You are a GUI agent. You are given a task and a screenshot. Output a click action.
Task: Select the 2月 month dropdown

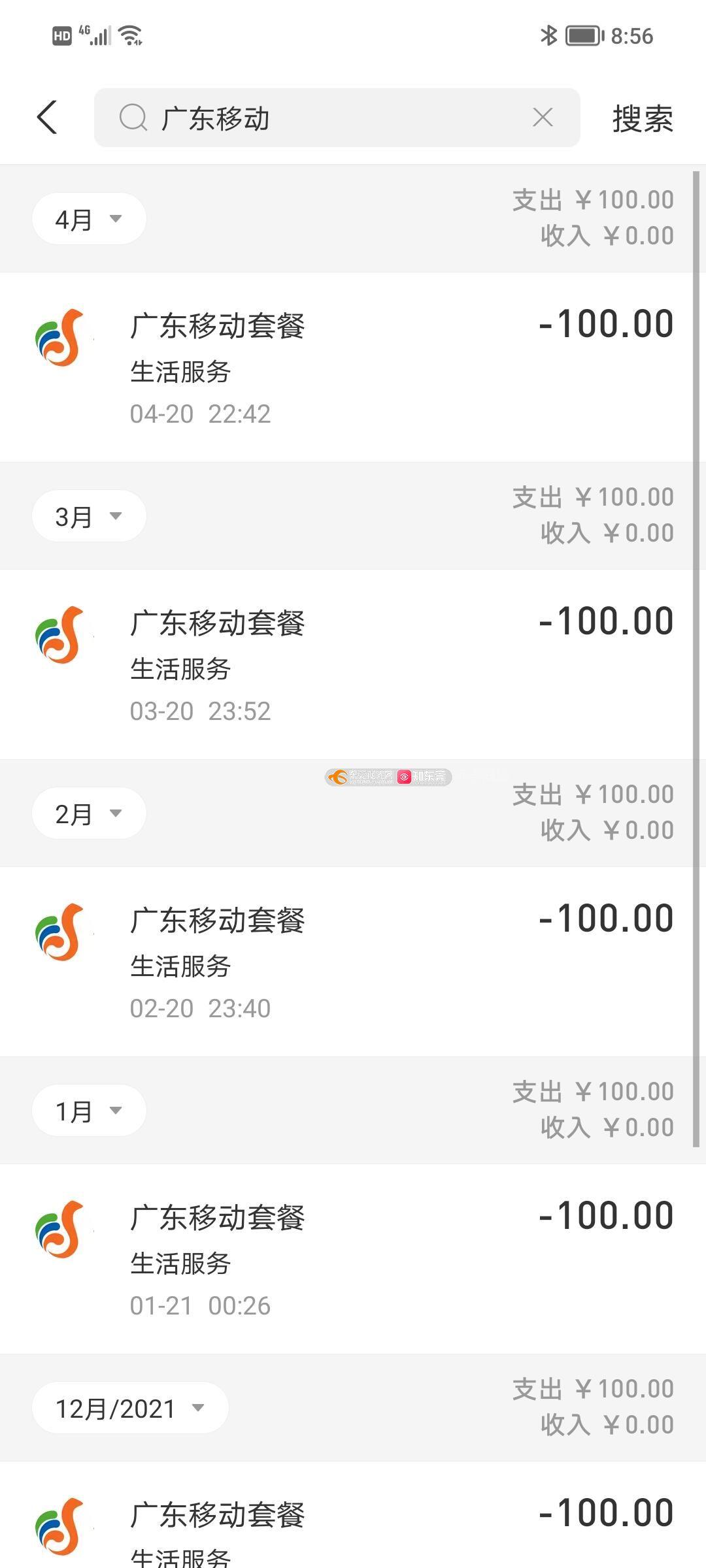[89, 813]
